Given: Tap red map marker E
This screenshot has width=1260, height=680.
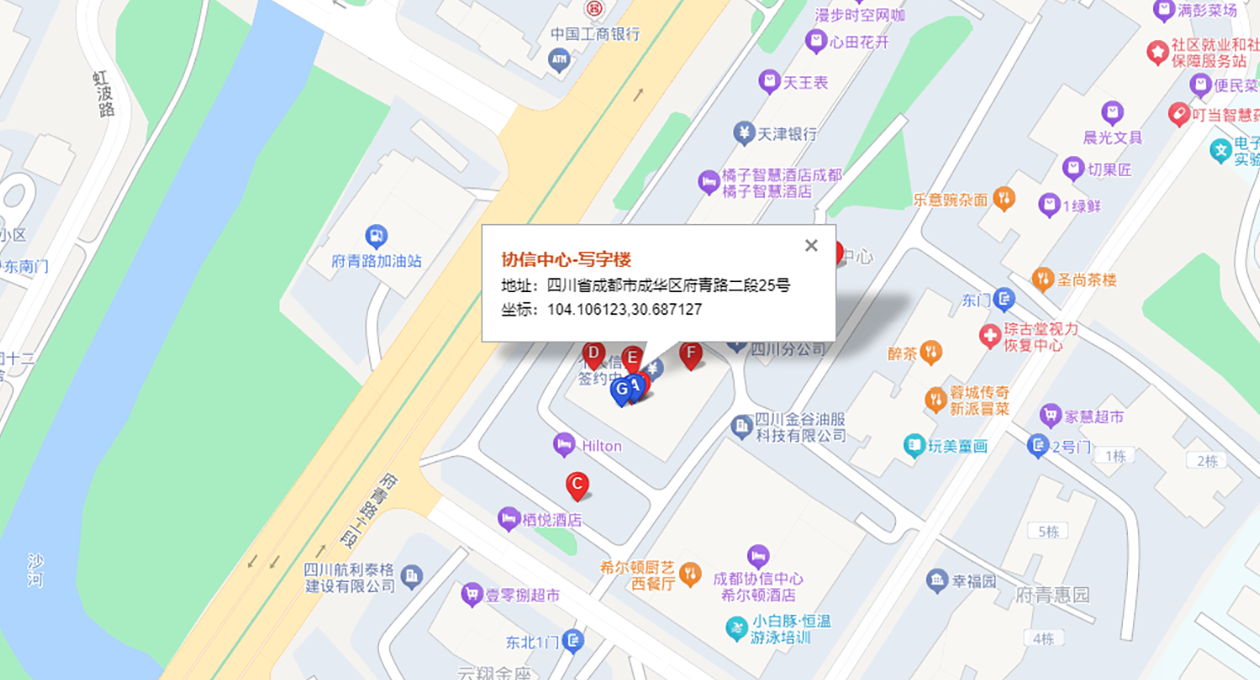Looking at the screenshot, I should [x=632, y=356].
